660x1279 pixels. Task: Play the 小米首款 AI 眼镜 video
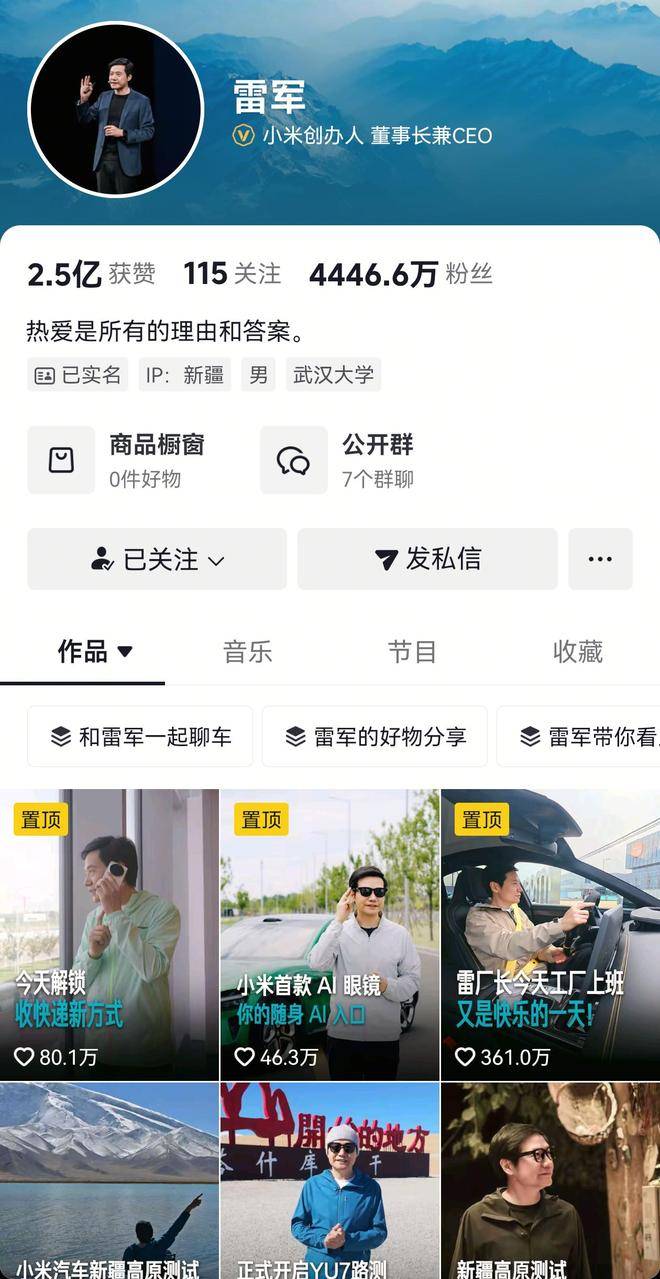330,935
